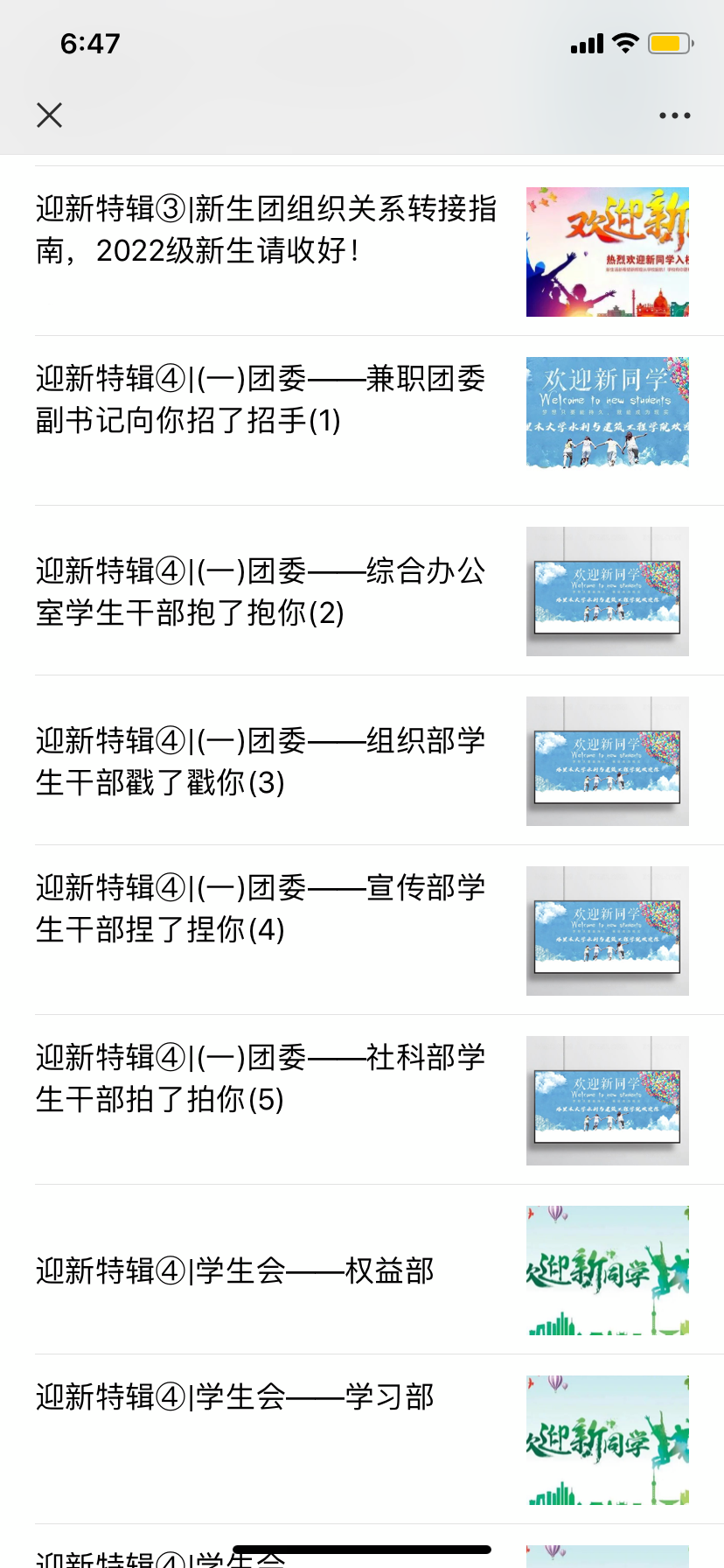Open 学生会——权益部 article
This screenshot has width=724, height=1568.
[236, 1270]
